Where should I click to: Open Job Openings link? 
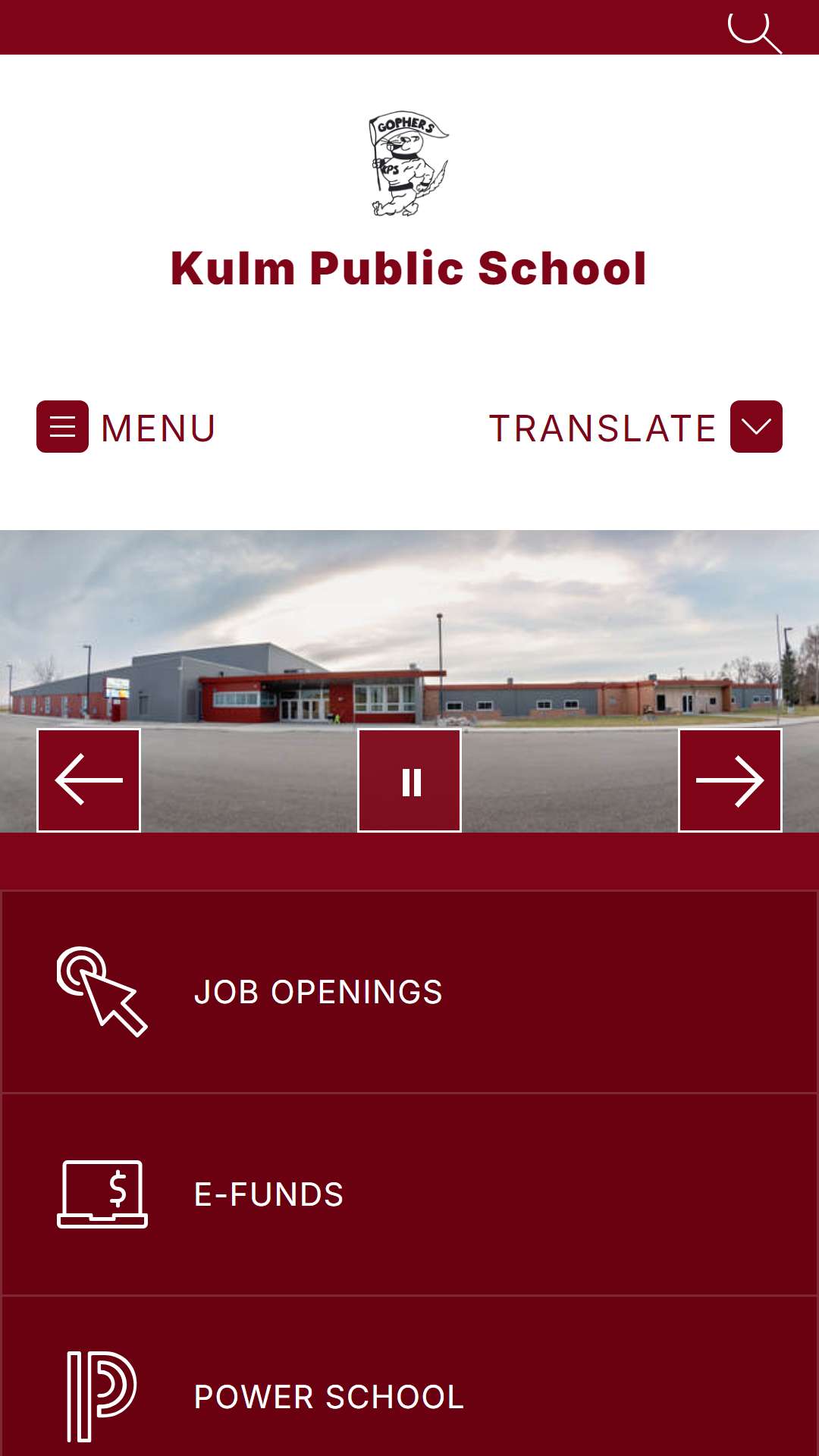click(318, 992)
